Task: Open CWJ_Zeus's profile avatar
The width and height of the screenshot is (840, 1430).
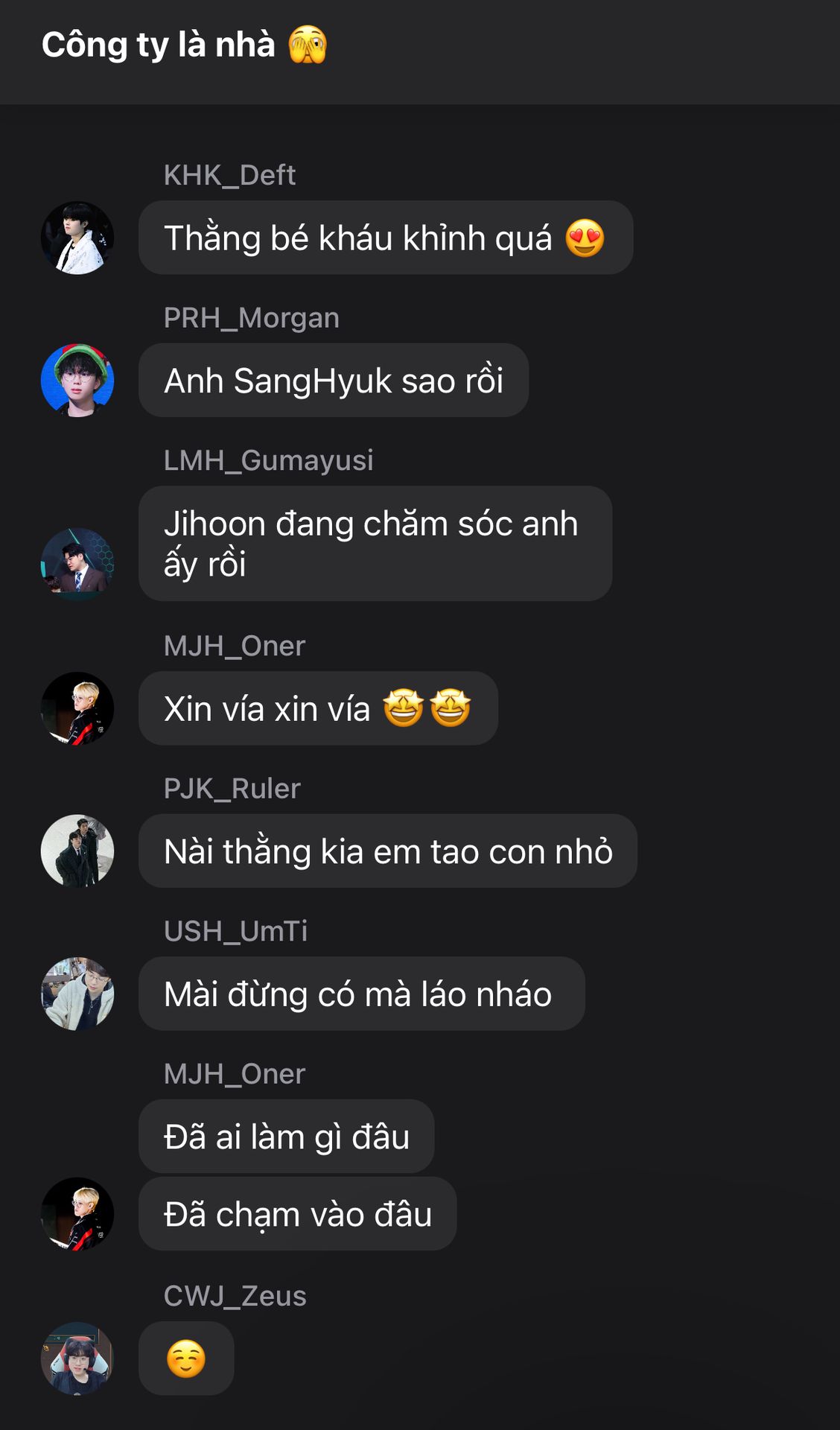Action: 77,1358
